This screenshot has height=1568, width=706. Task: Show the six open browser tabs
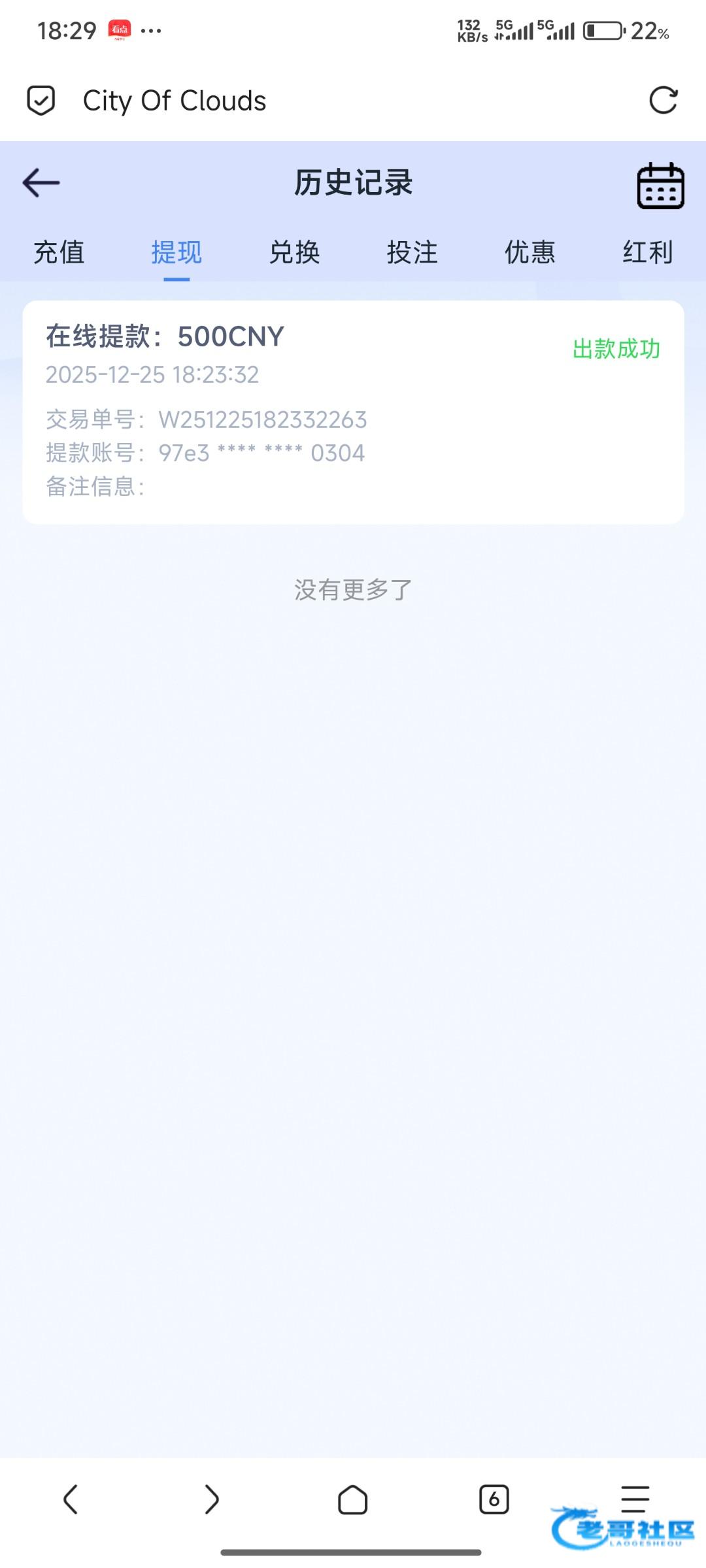click(494, 1499)
